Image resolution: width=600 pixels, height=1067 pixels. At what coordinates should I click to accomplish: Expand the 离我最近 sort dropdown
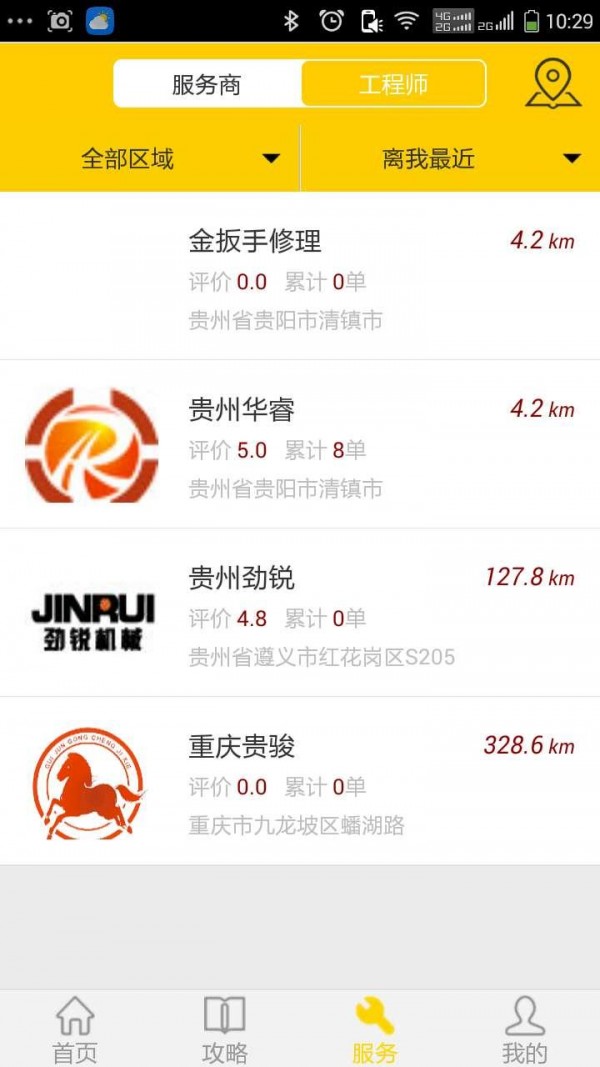click(x=450, y=159)
